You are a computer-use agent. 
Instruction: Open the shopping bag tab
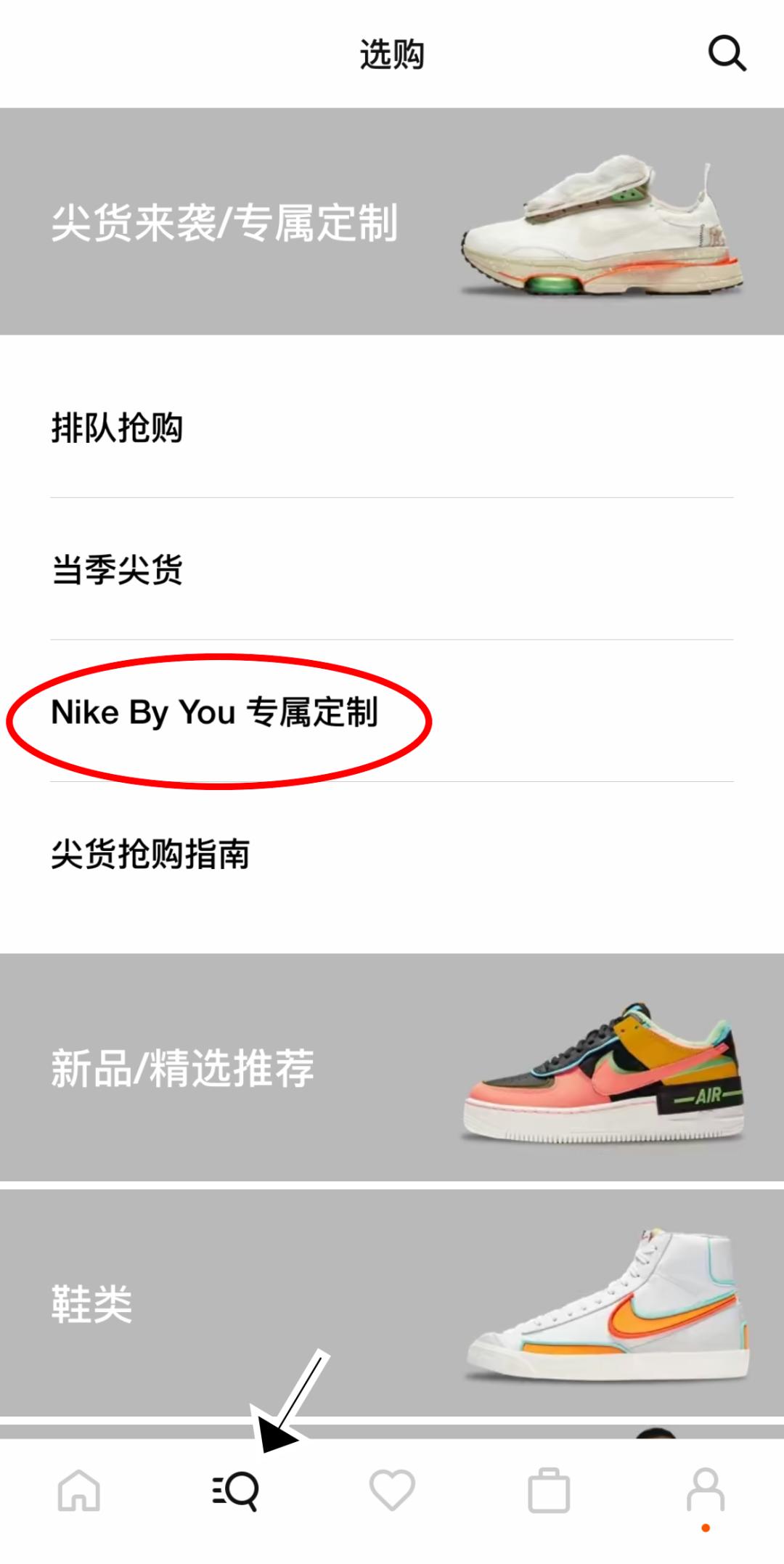pyautogui.click(x=549, y=1490)
